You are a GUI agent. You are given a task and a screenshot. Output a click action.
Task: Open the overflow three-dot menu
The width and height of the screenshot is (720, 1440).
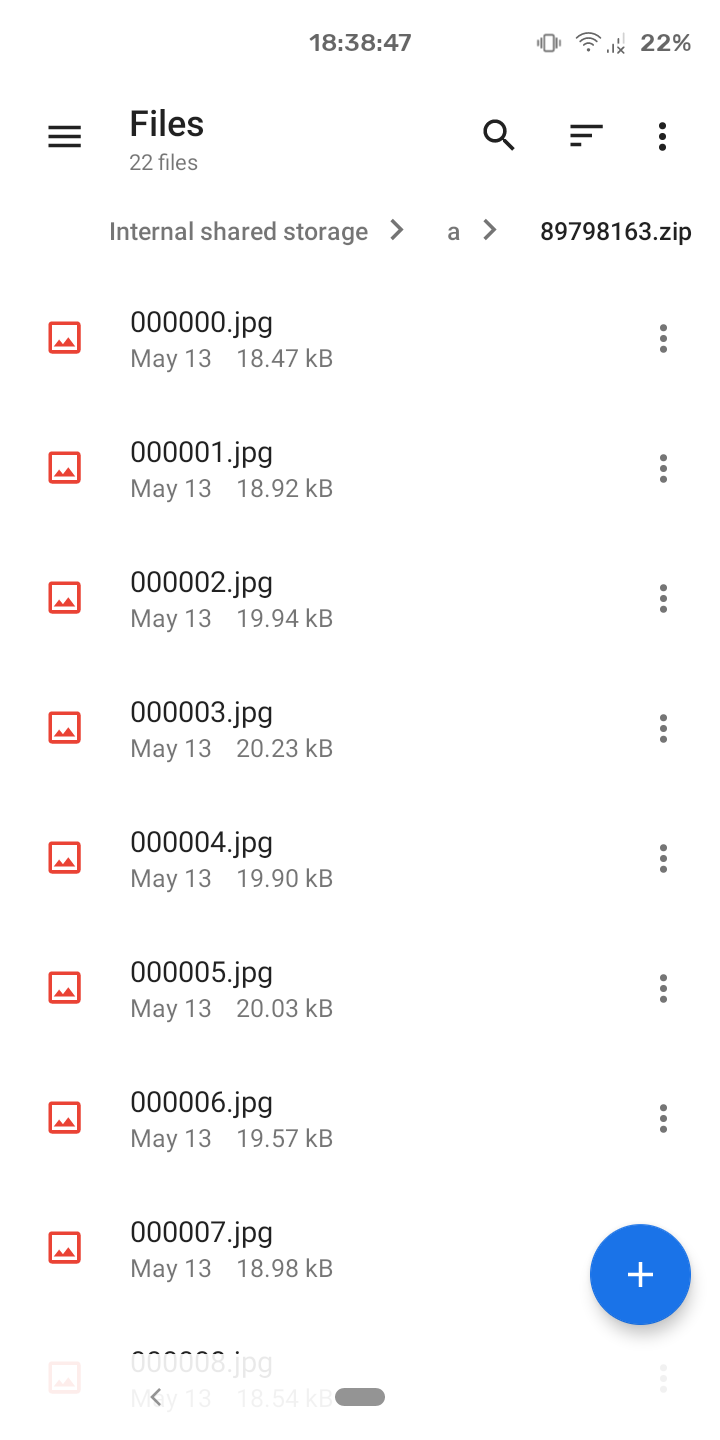(662, 135)
